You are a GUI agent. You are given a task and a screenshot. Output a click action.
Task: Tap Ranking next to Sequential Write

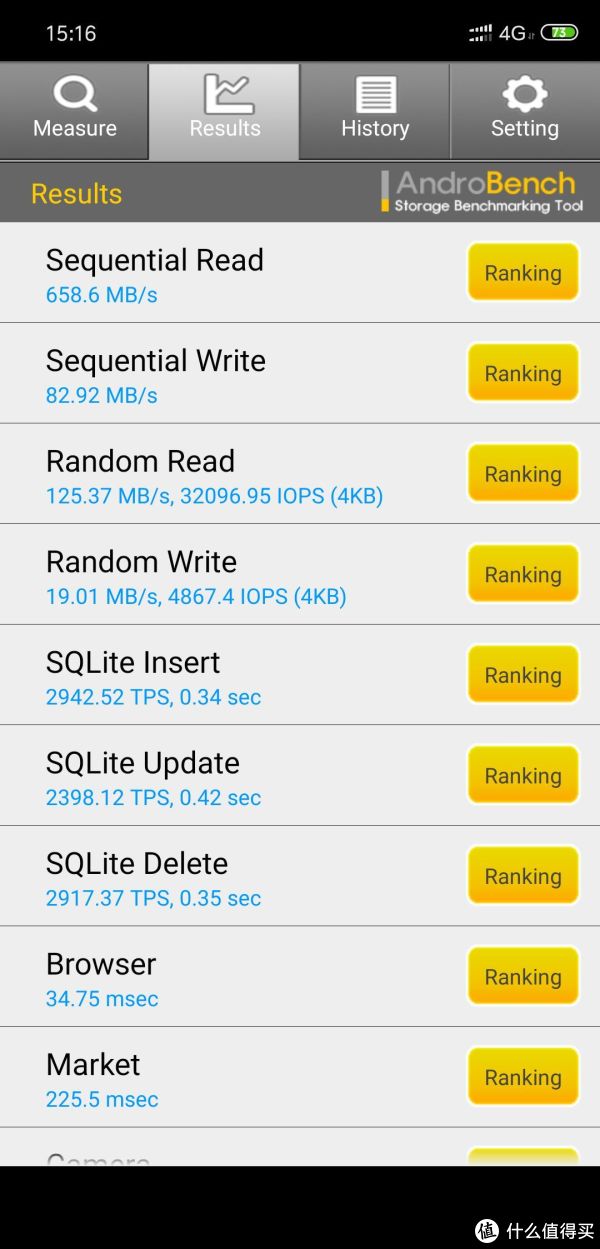[523, 373]
